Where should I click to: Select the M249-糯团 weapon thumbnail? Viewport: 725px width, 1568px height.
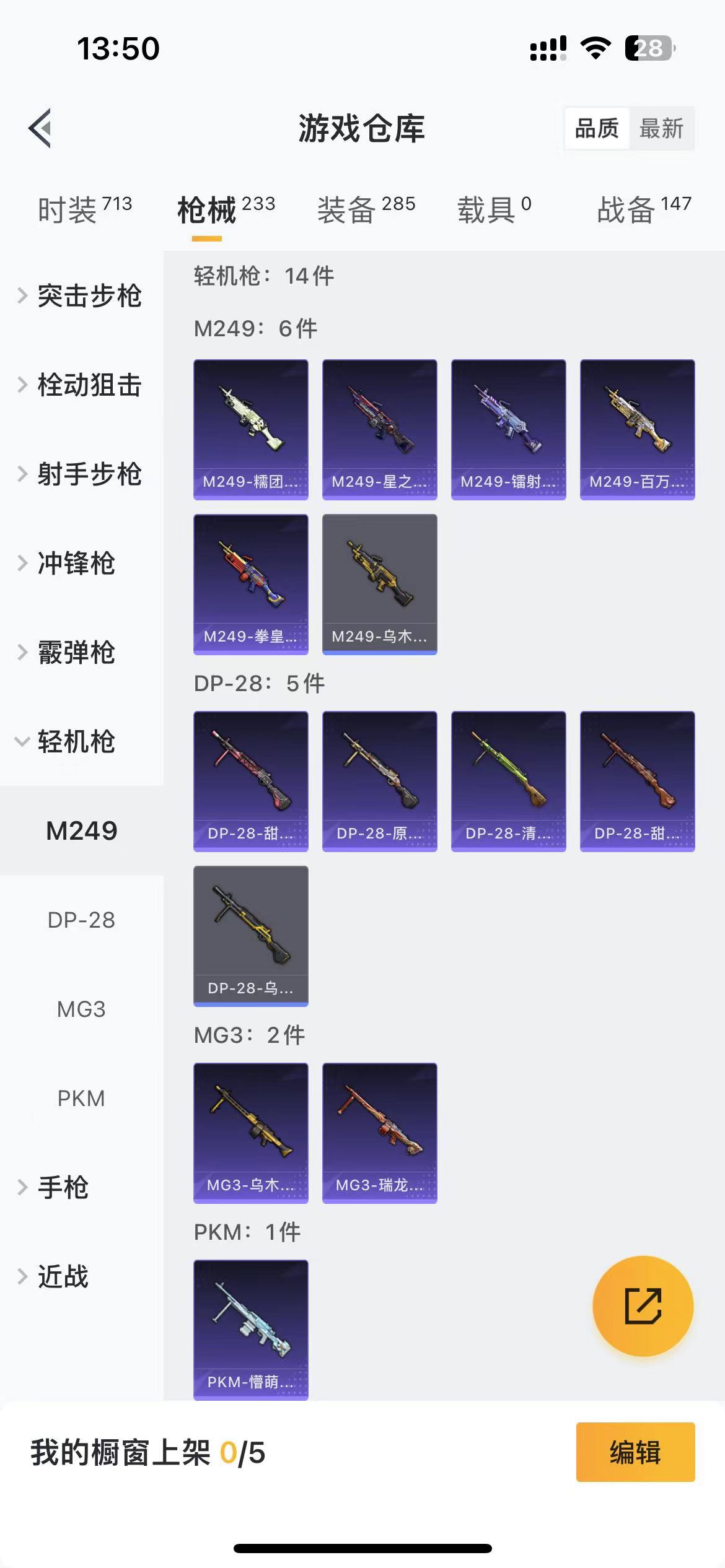tap(250, 429)
